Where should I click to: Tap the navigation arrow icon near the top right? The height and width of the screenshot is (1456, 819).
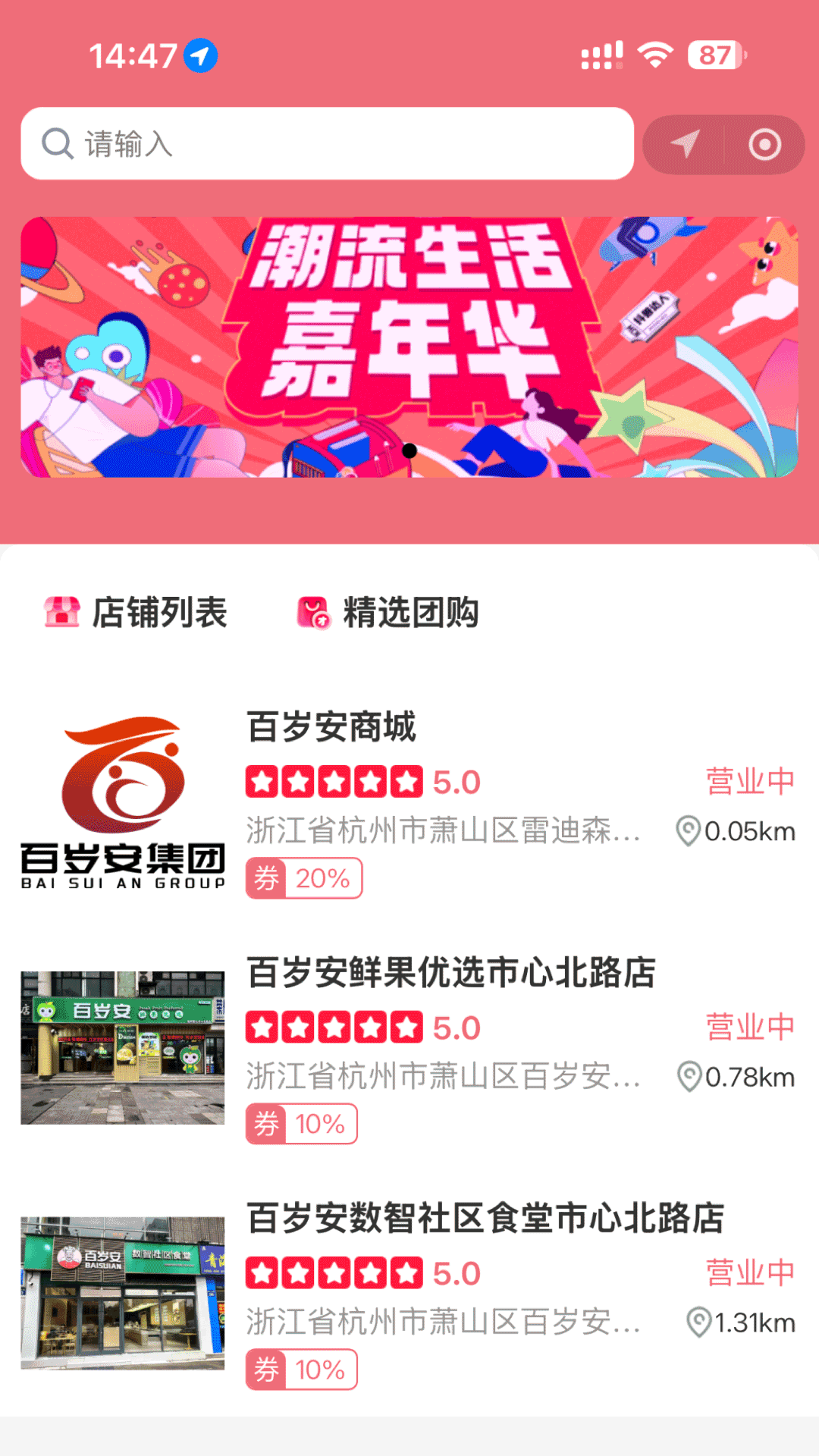pos(686,143)
